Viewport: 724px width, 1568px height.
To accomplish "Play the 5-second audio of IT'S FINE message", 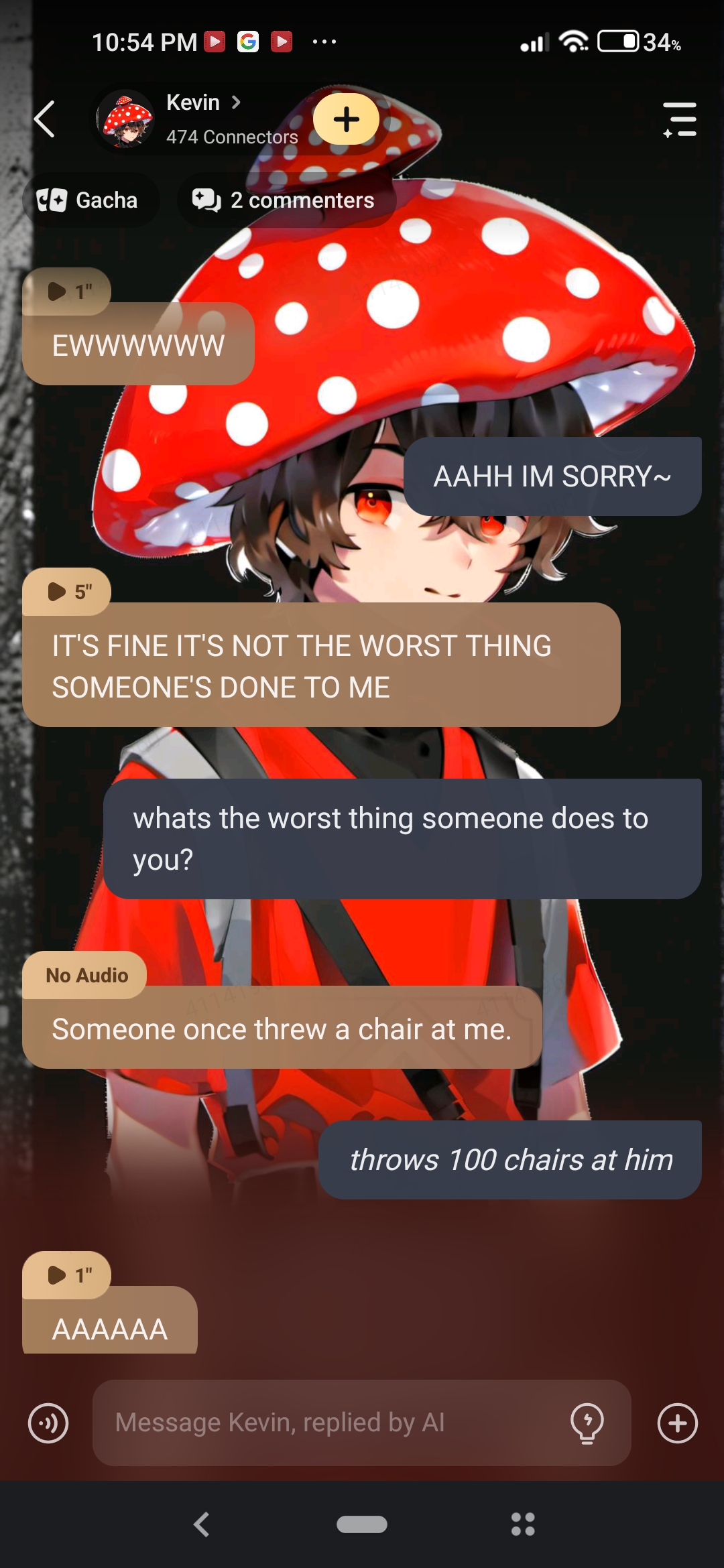I will [67, 592].
